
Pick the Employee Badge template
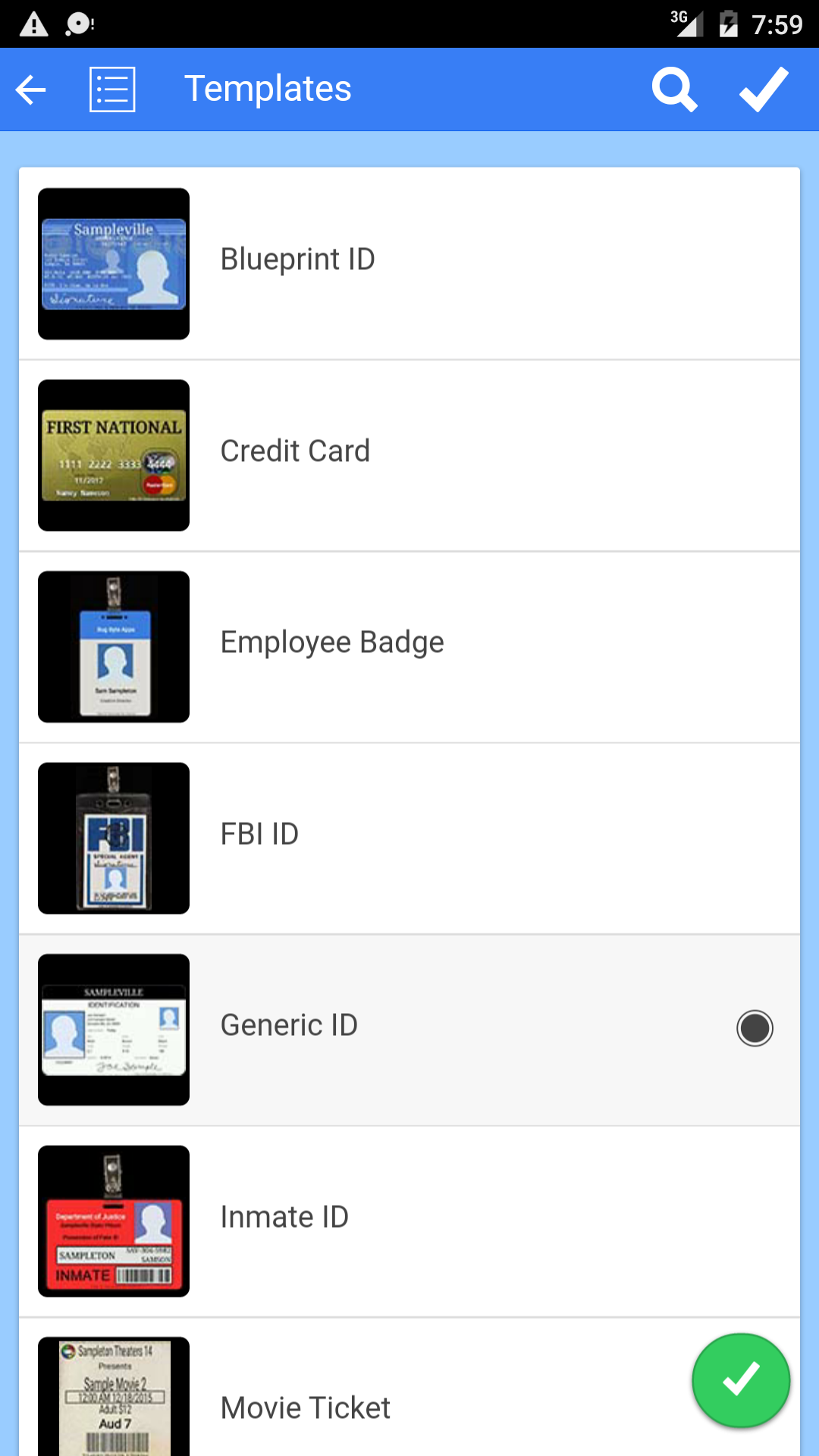tap(409, 647)
